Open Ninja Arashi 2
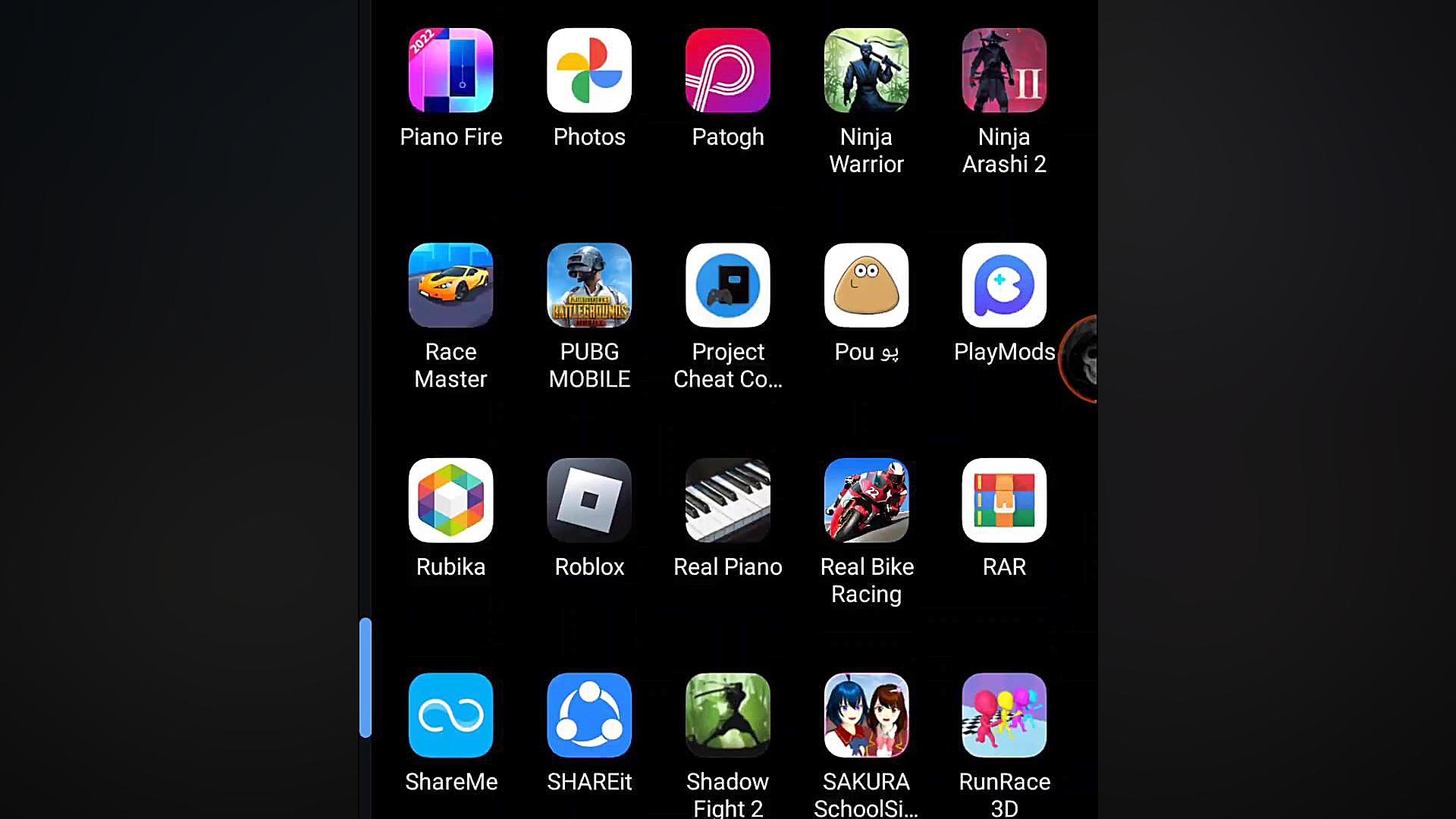 1004,71
